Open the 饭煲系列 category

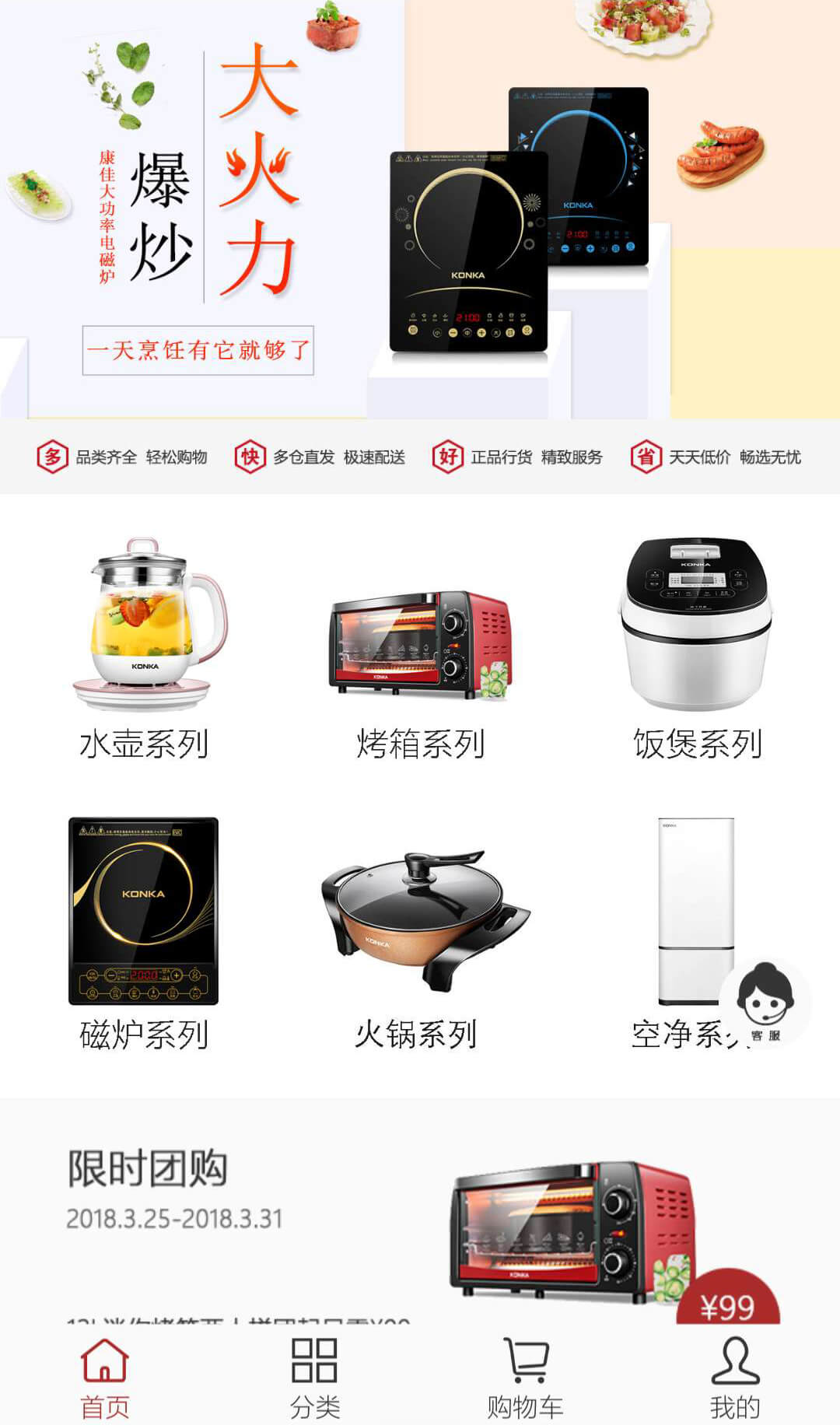click(696, 646)
